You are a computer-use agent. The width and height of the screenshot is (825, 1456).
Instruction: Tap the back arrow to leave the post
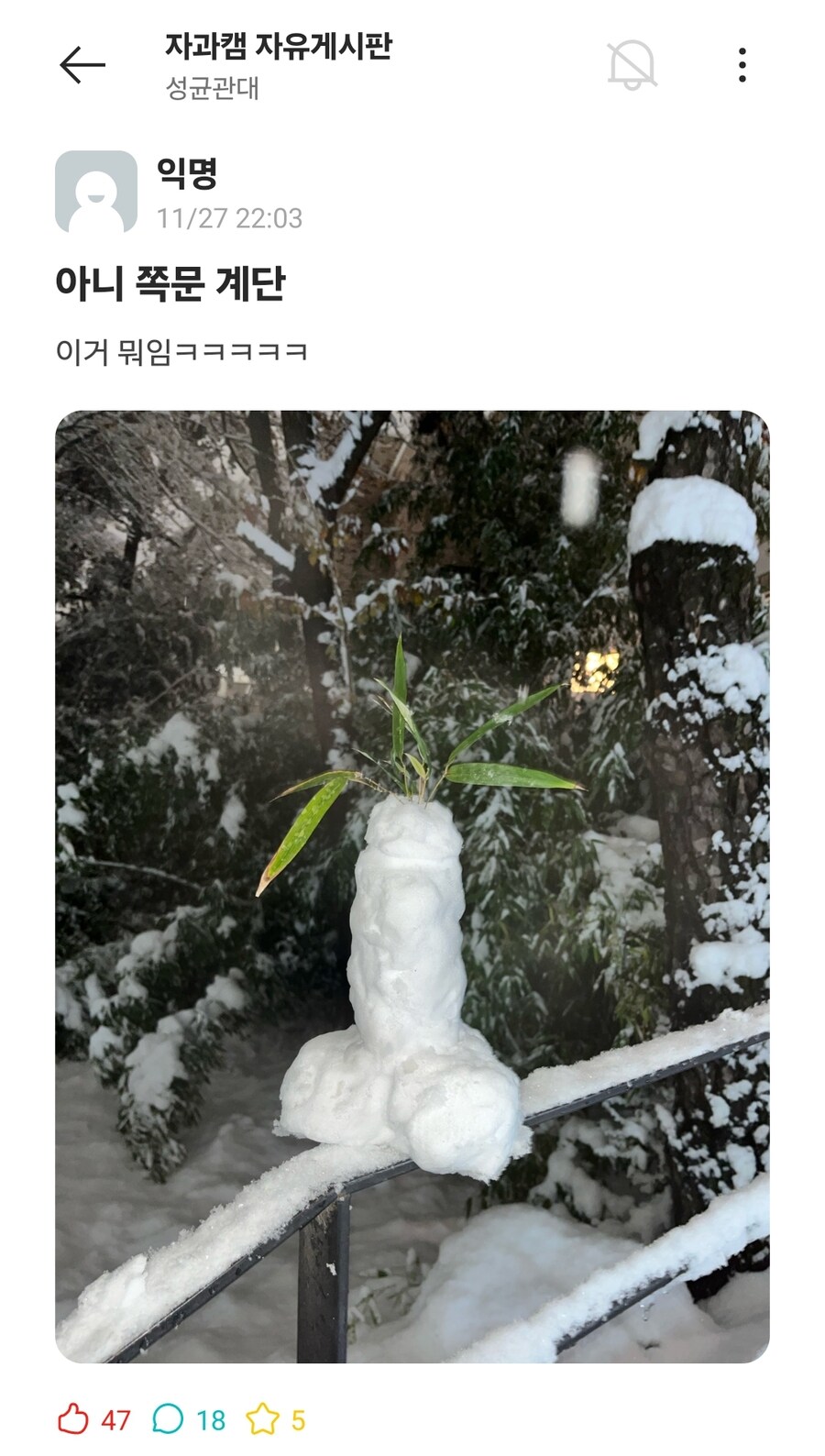click(x=81, y=64)
